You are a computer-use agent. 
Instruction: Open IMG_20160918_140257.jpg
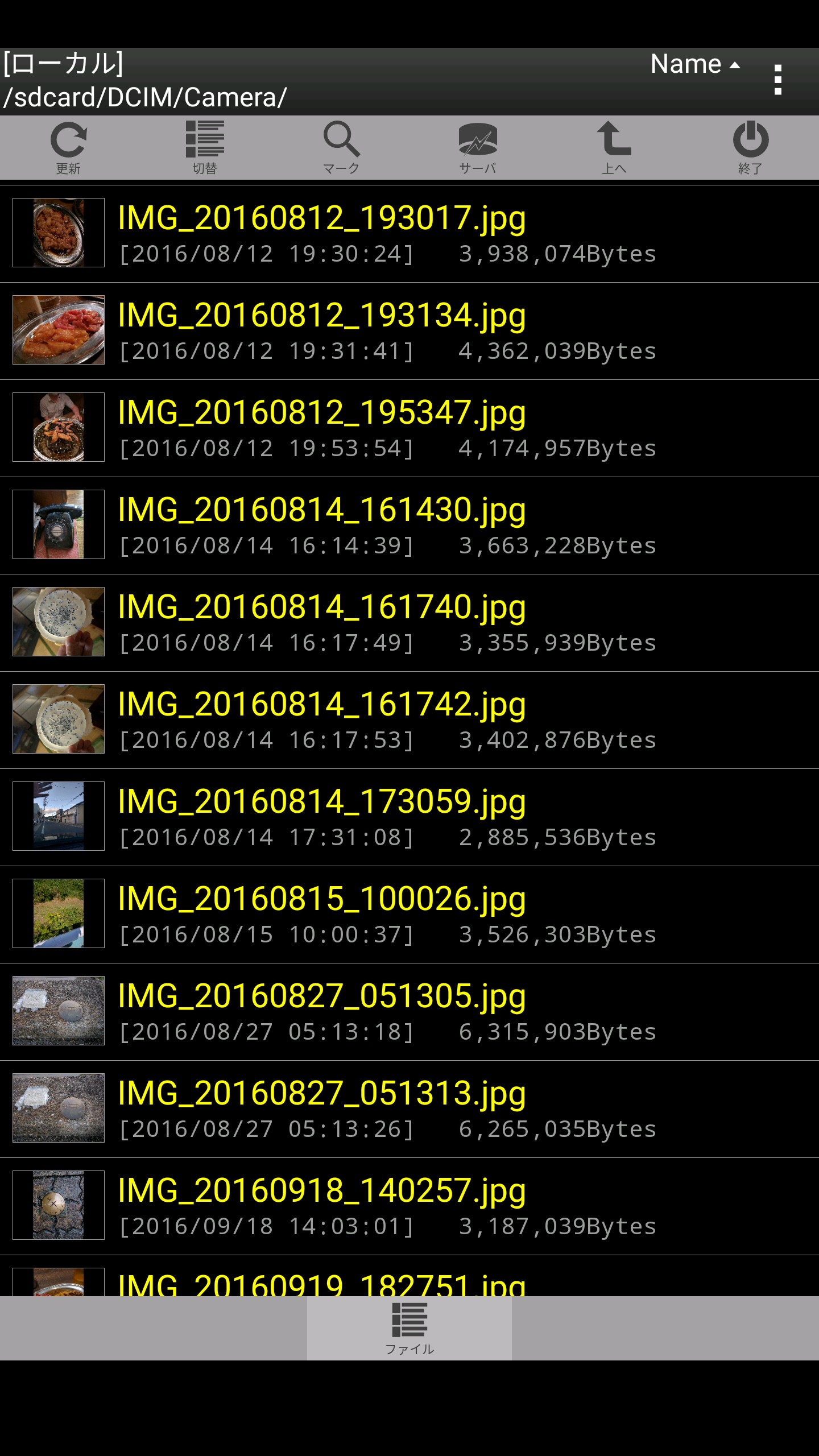(x=322, y=1206)
